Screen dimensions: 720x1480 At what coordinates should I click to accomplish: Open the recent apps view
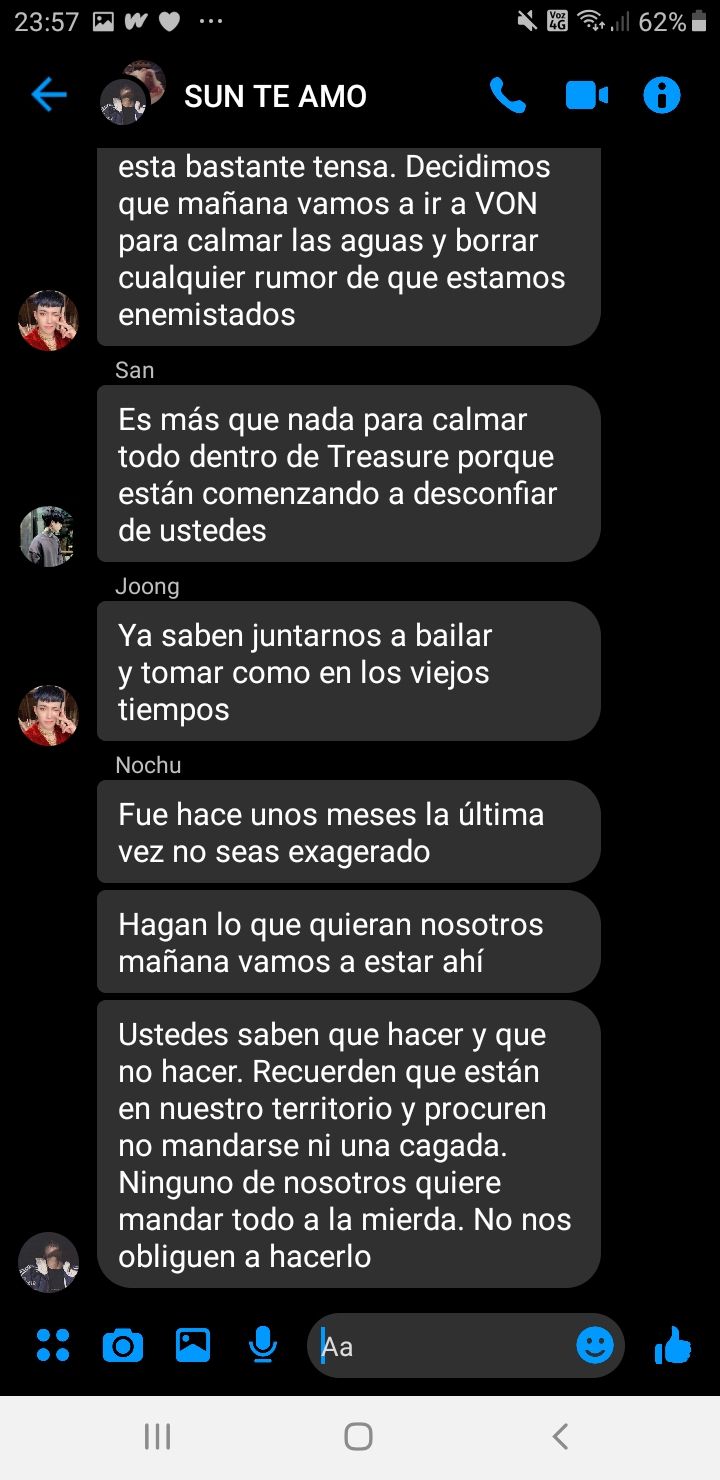(157, 1437)
